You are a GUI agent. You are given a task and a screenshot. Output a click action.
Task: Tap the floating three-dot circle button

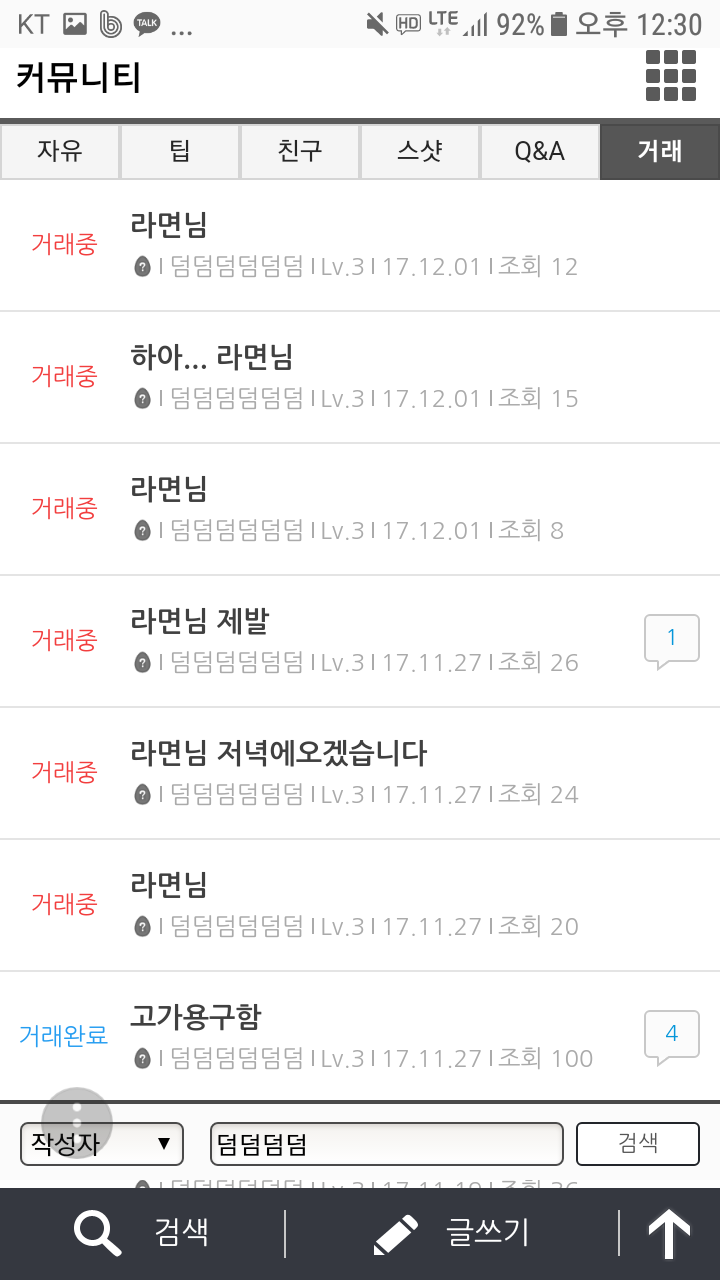pos(77,1122)
